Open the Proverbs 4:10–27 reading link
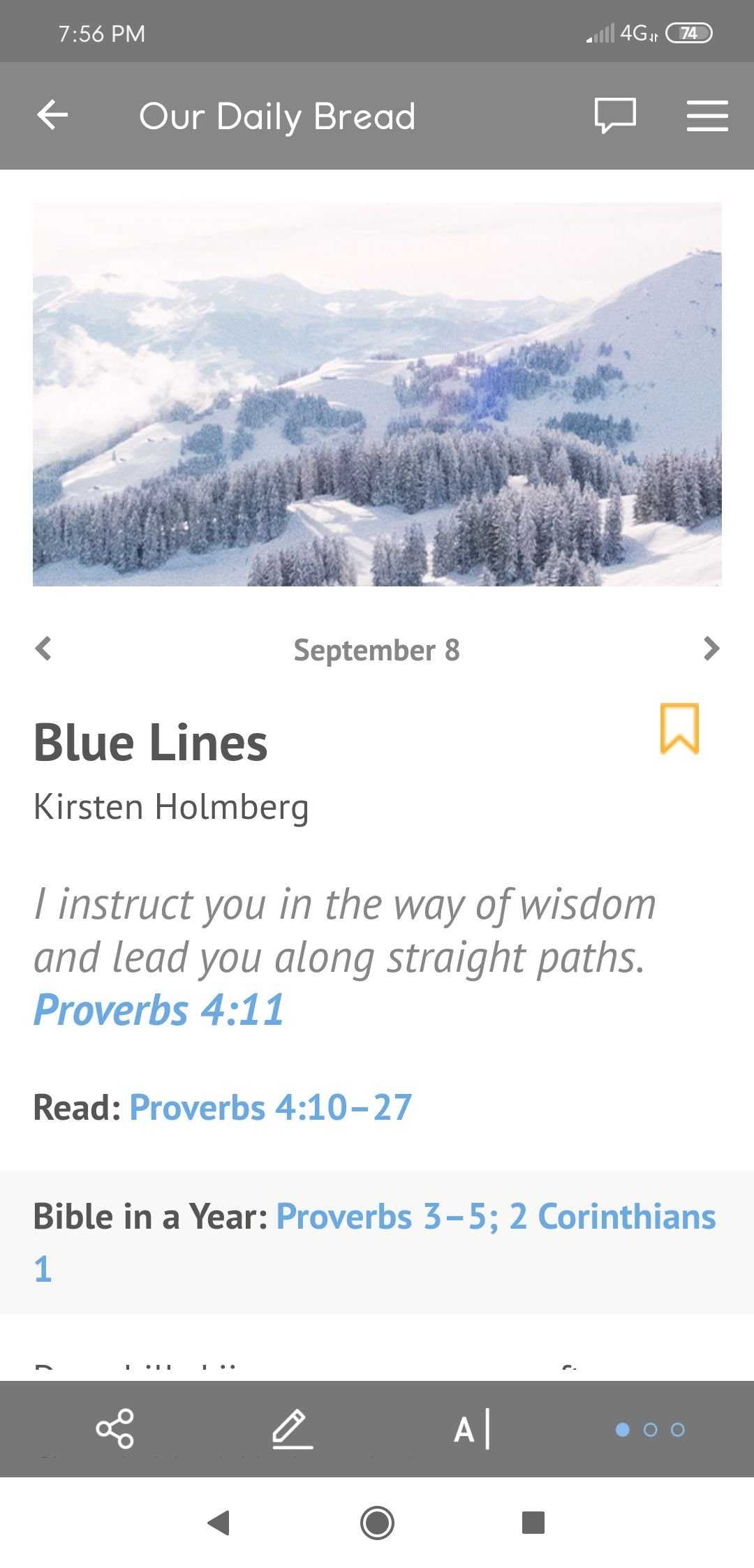 tap(271, 1107)
